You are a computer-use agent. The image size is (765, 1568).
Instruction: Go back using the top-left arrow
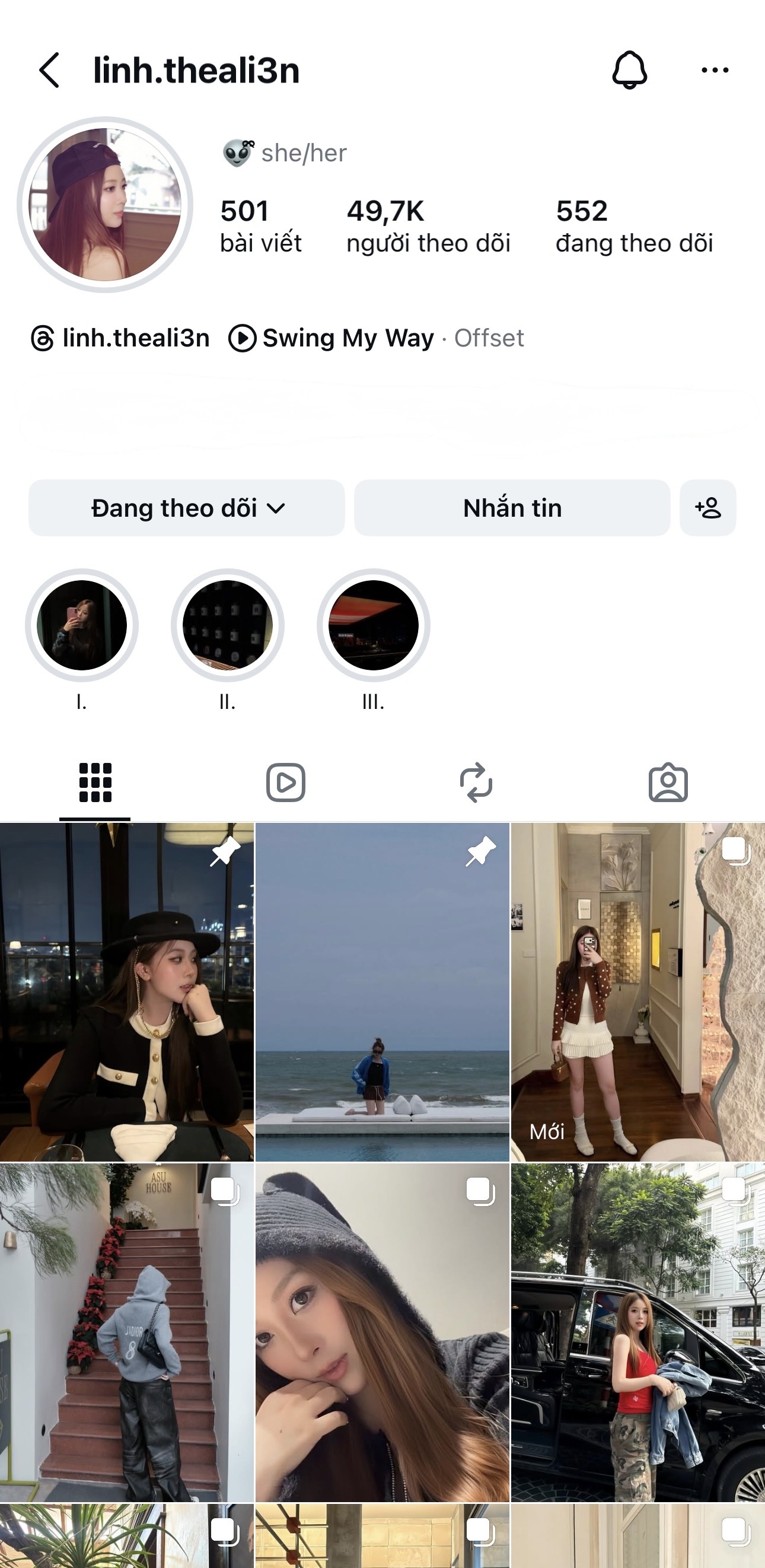click(x=49, y=71)
